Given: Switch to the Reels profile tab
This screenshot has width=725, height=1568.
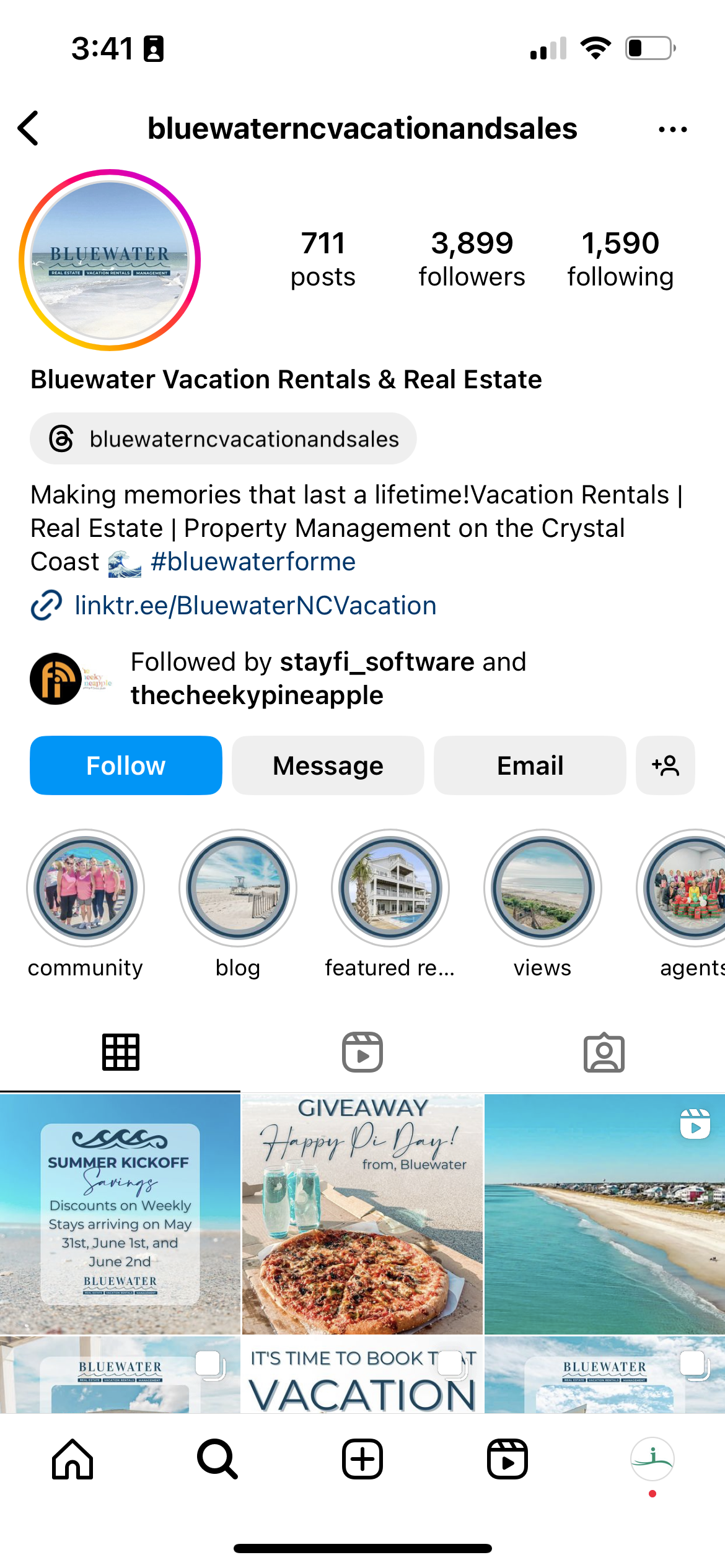Looking at the screenshot, I should 362,1052.
